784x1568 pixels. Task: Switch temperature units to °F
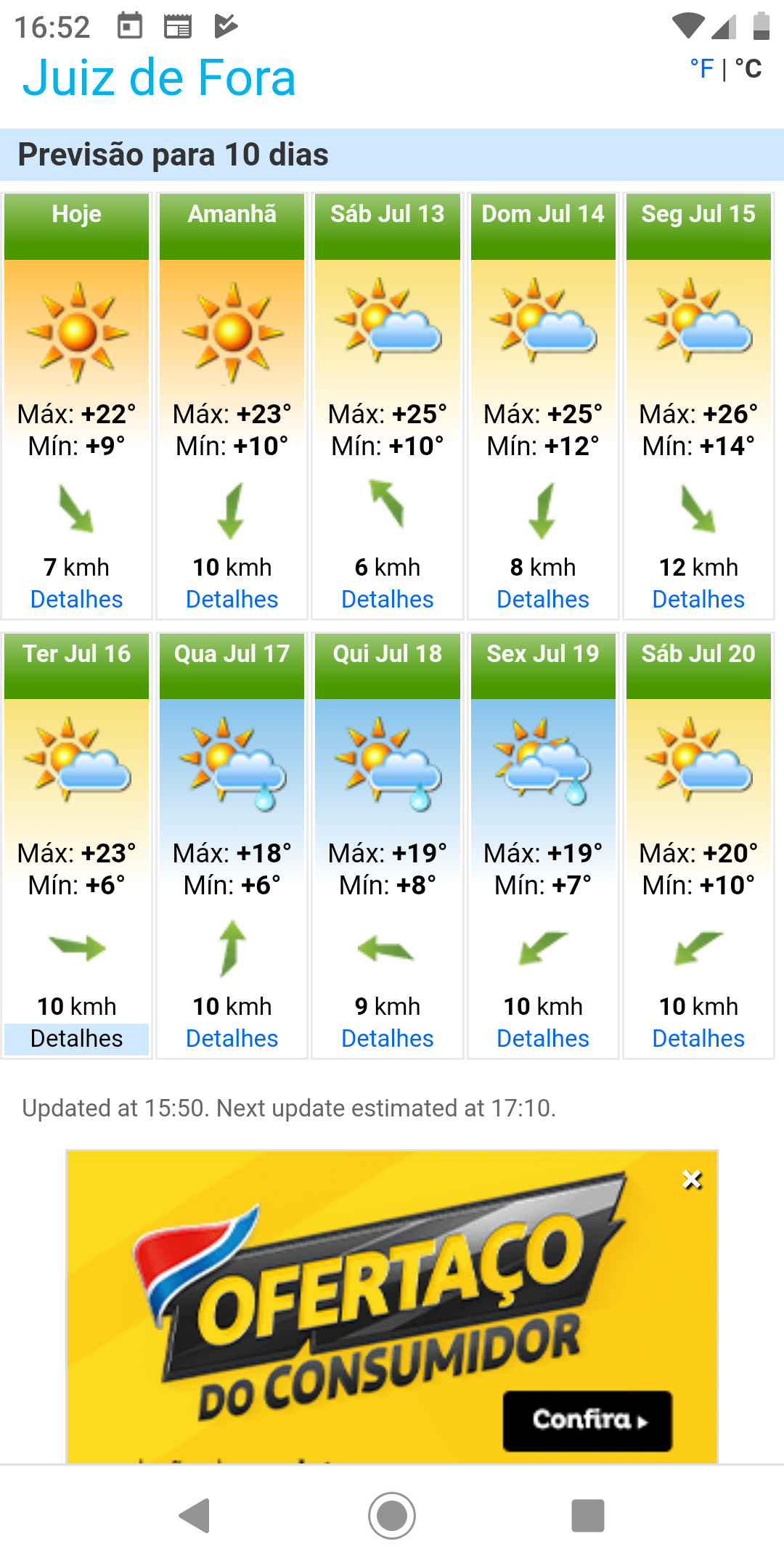click(x=701, y=69)
